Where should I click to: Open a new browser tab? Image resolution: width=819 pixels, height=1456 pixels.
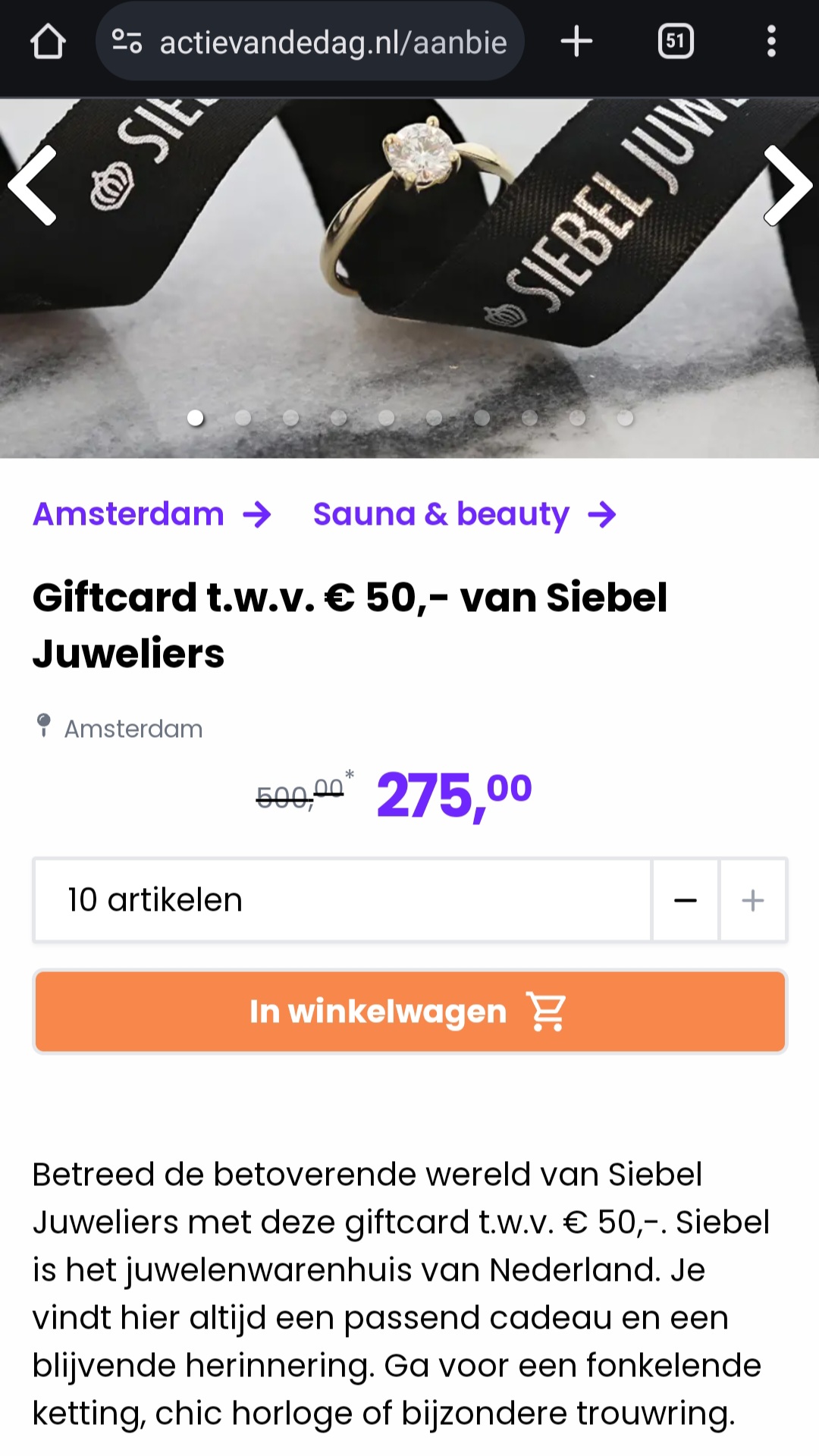coord(576,42)
